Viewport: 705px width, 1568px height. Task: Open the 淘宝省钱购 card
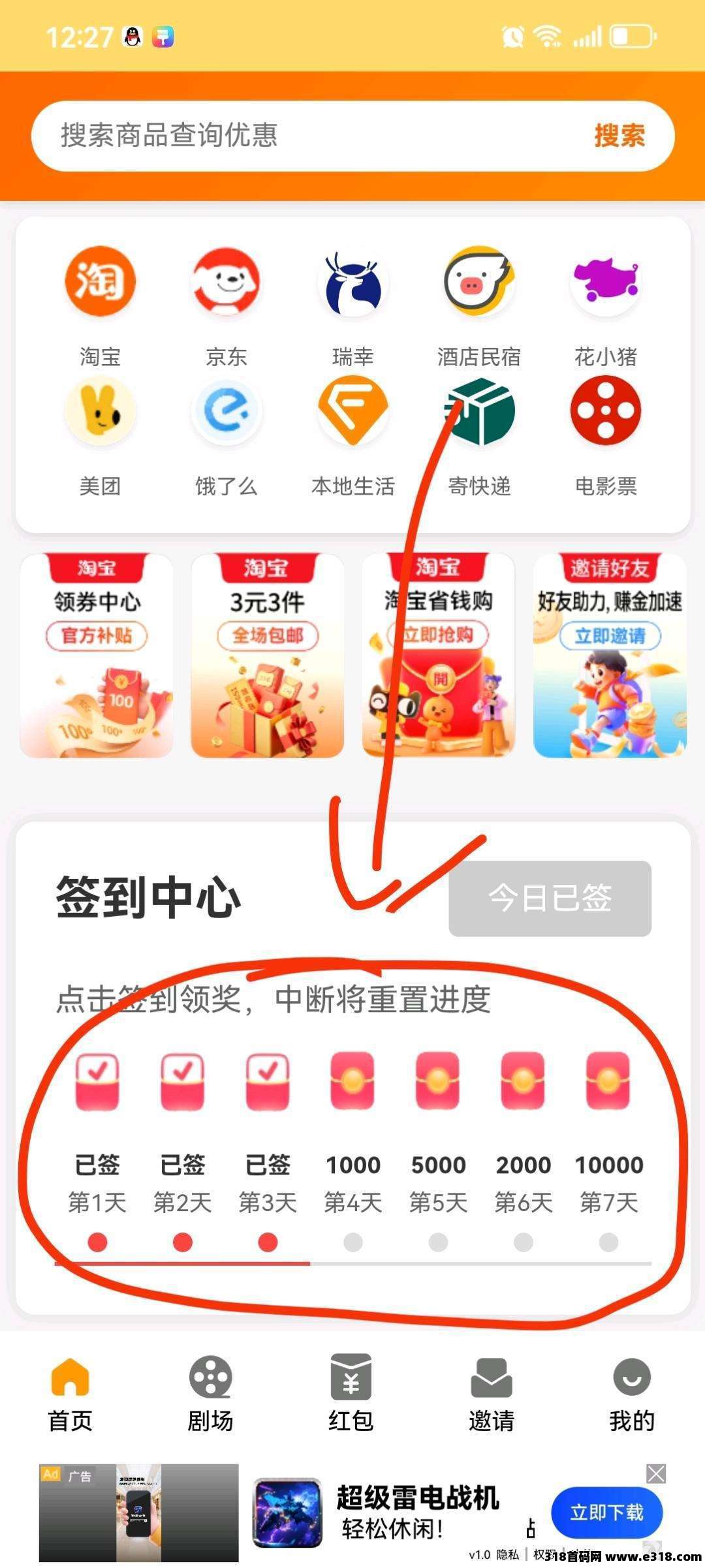(439, 656)
